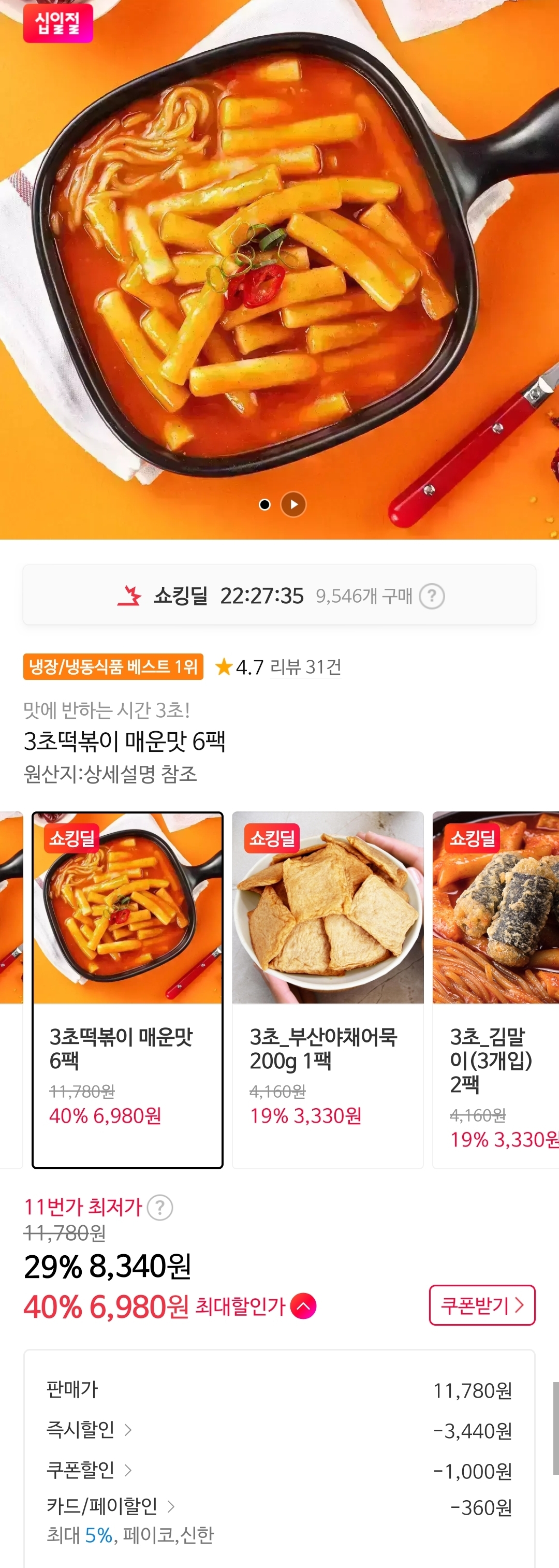559x1568 pixels.
Task: Collapse the 최대할인가 price details
Action: (303, 1306)
